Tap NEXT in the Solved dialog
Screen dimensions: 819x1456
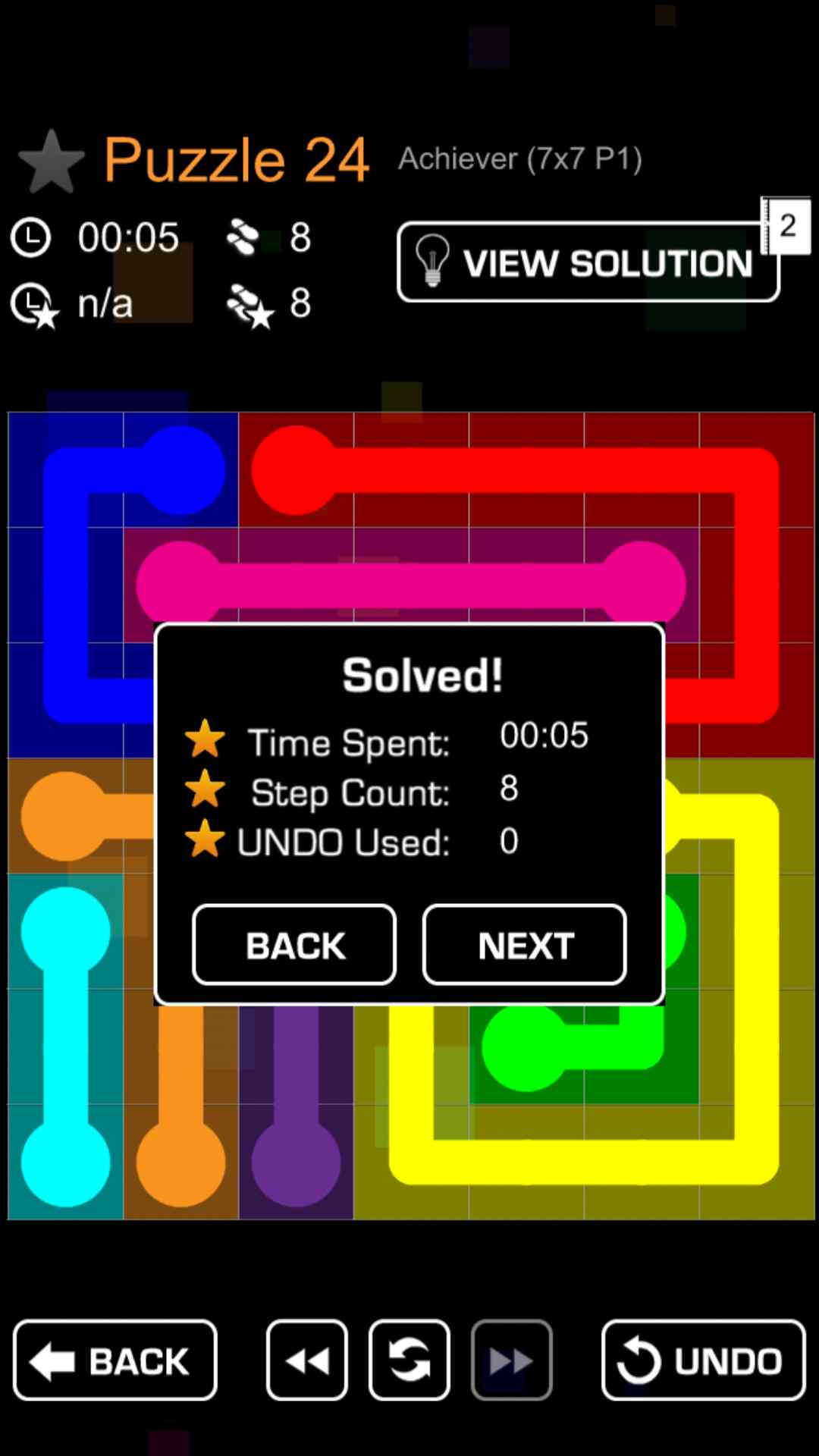(524, 945)
